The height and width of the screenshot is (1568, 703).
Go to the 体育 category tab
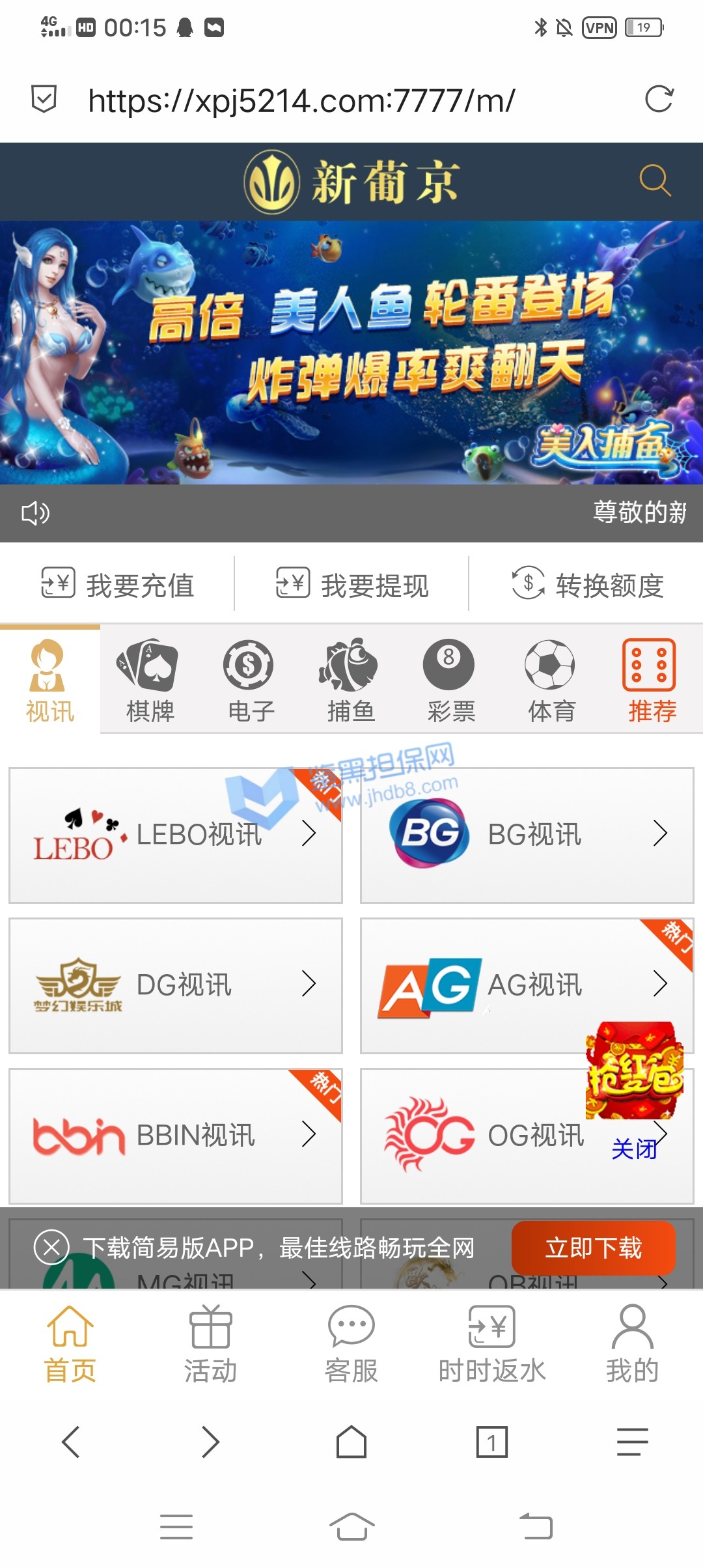click(x=551, y=680)
